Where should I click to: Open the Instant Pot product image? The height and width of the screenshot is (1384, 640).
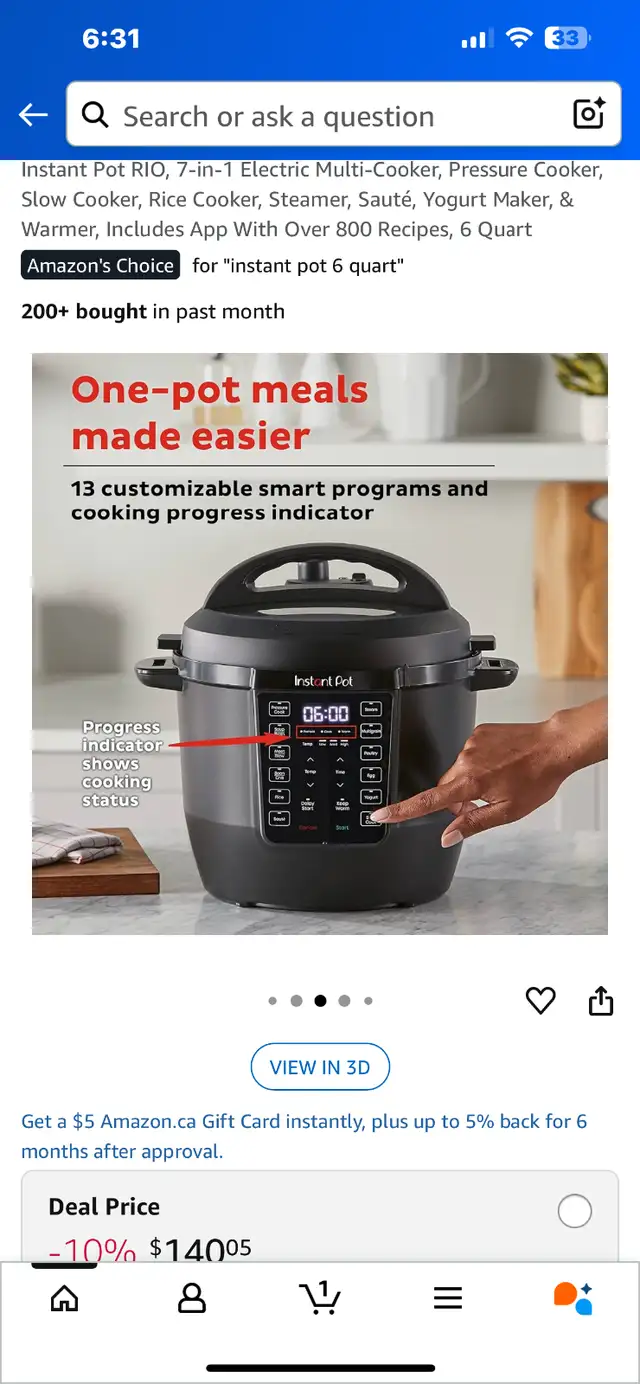(320, 644)
